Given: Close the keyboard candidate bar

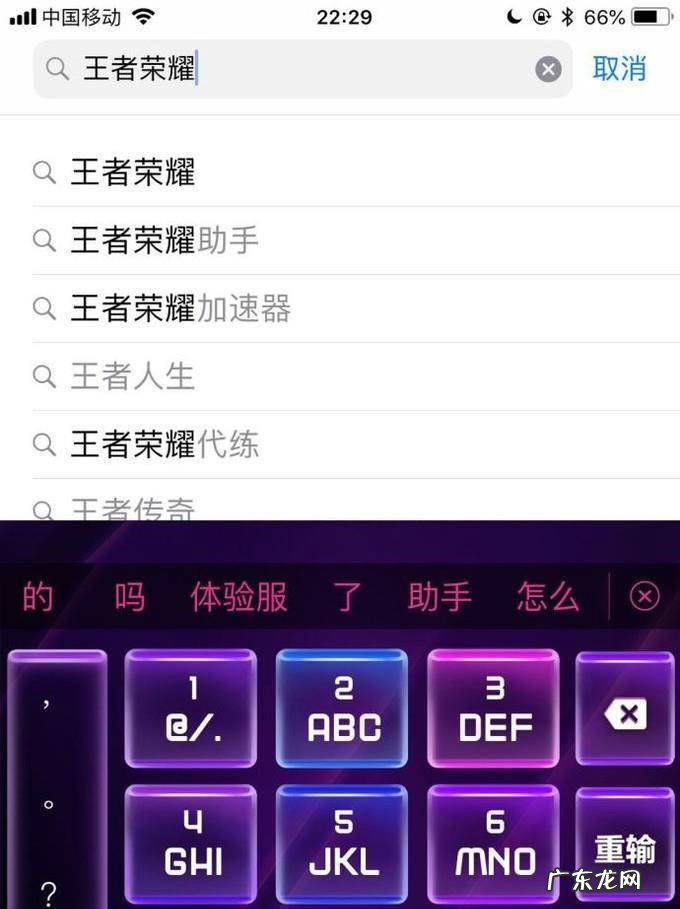Looking at the screenshot, I should click(x=644, y=597).
